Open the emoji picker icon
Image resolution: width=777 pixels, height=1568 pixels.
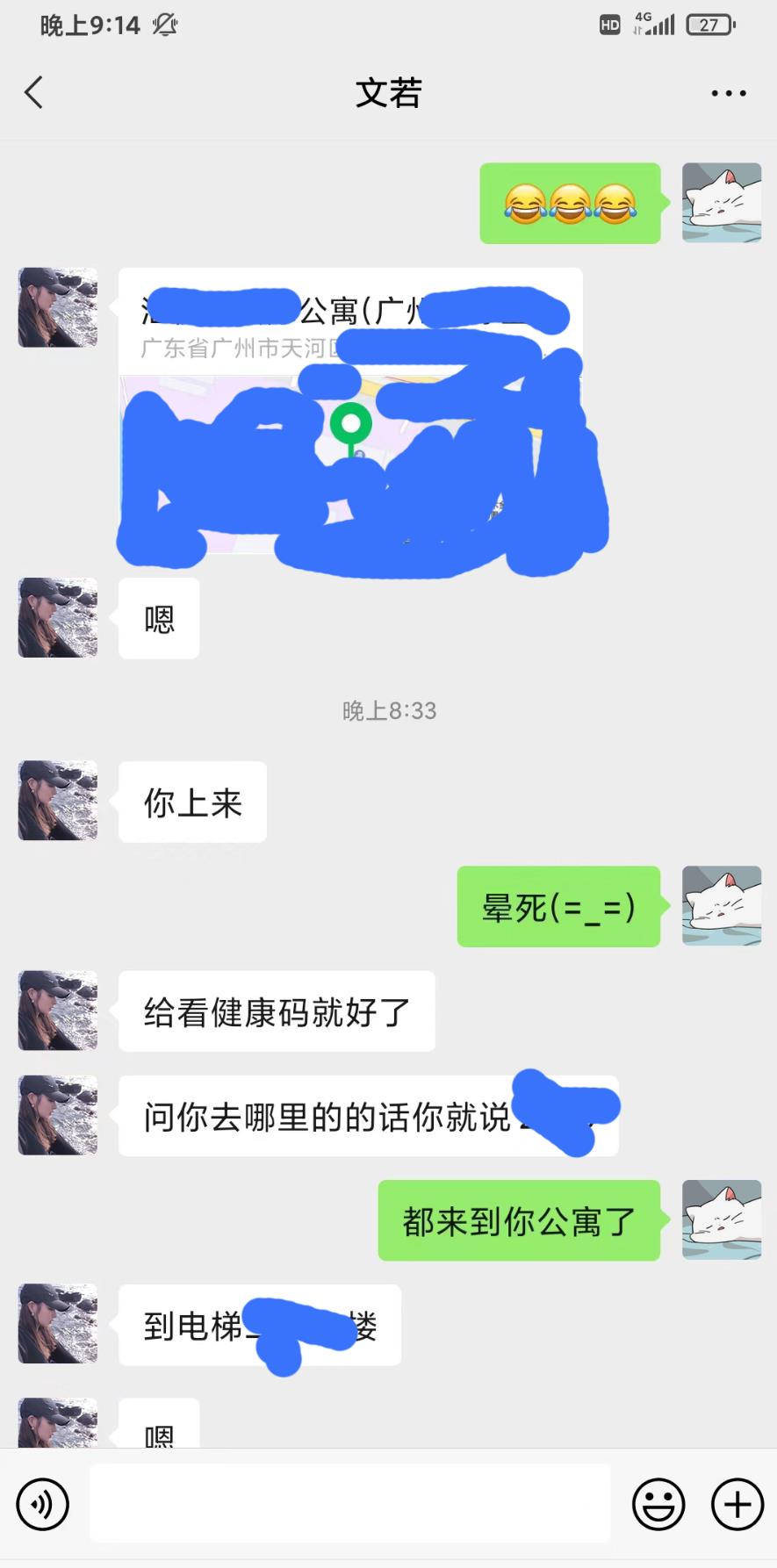pos(658,1503)
